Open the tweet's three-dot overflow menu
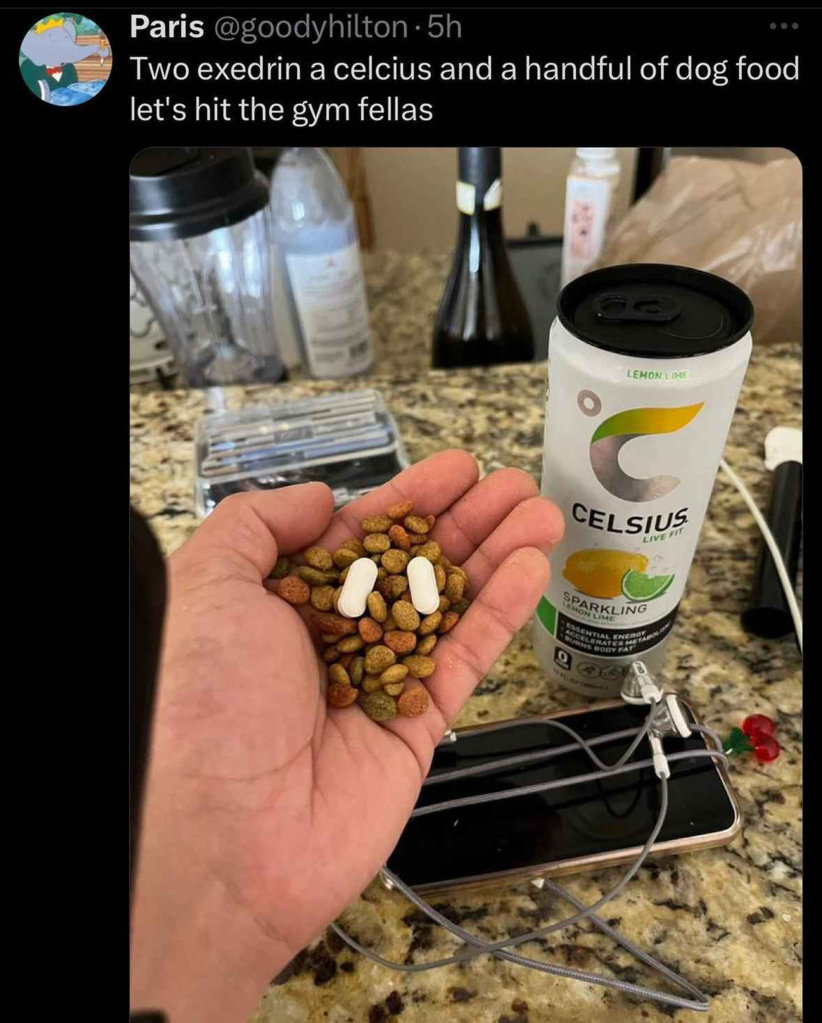 click(x=788, y=26)
